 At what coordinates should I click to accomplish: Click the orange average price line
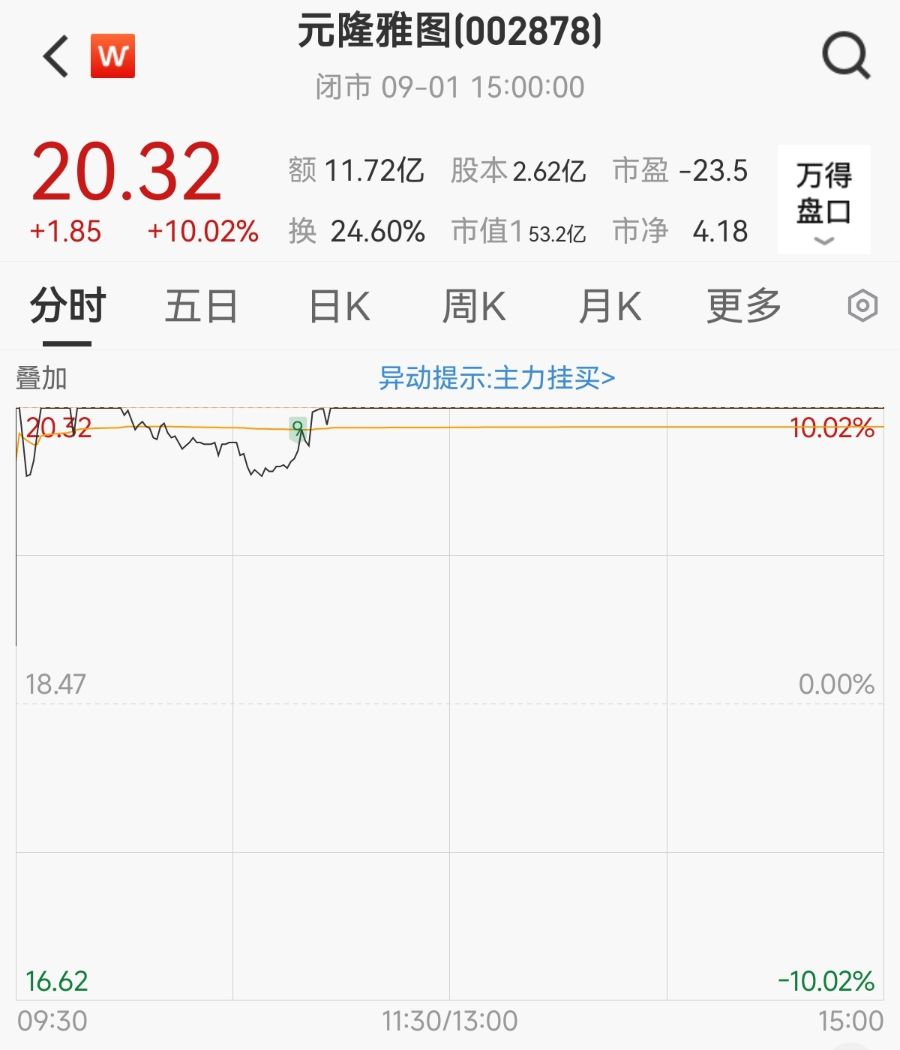(550, 428)
